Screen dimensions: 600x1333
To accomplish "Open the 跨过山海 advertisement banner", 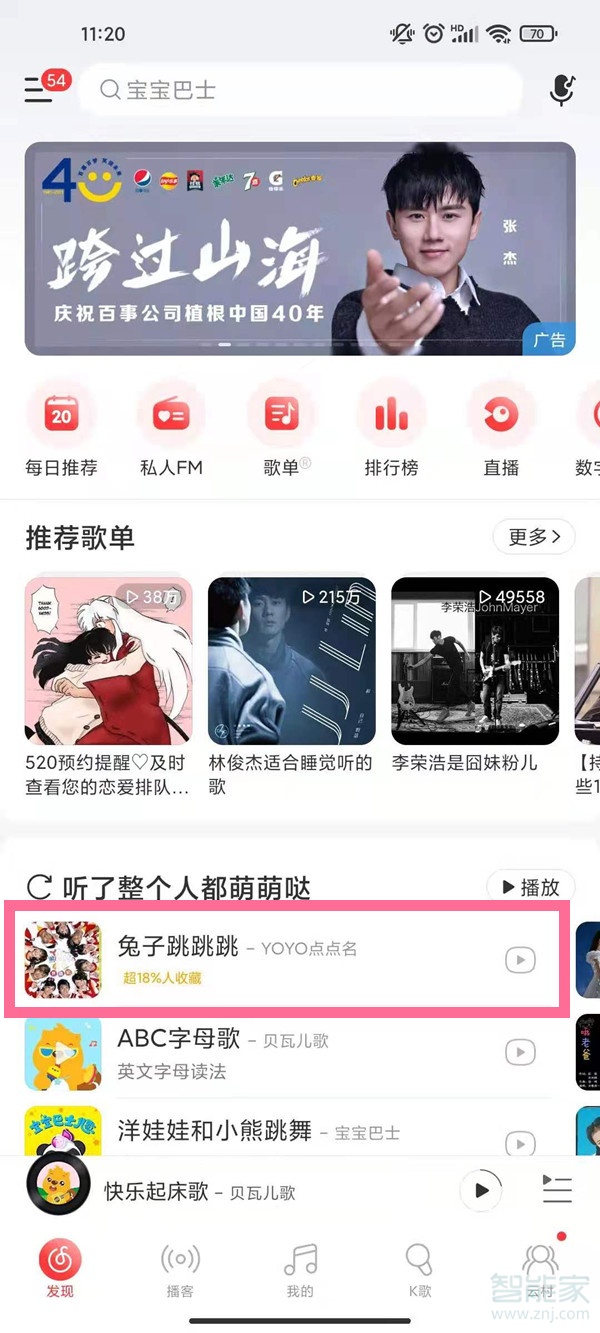I will coord(300,248).
